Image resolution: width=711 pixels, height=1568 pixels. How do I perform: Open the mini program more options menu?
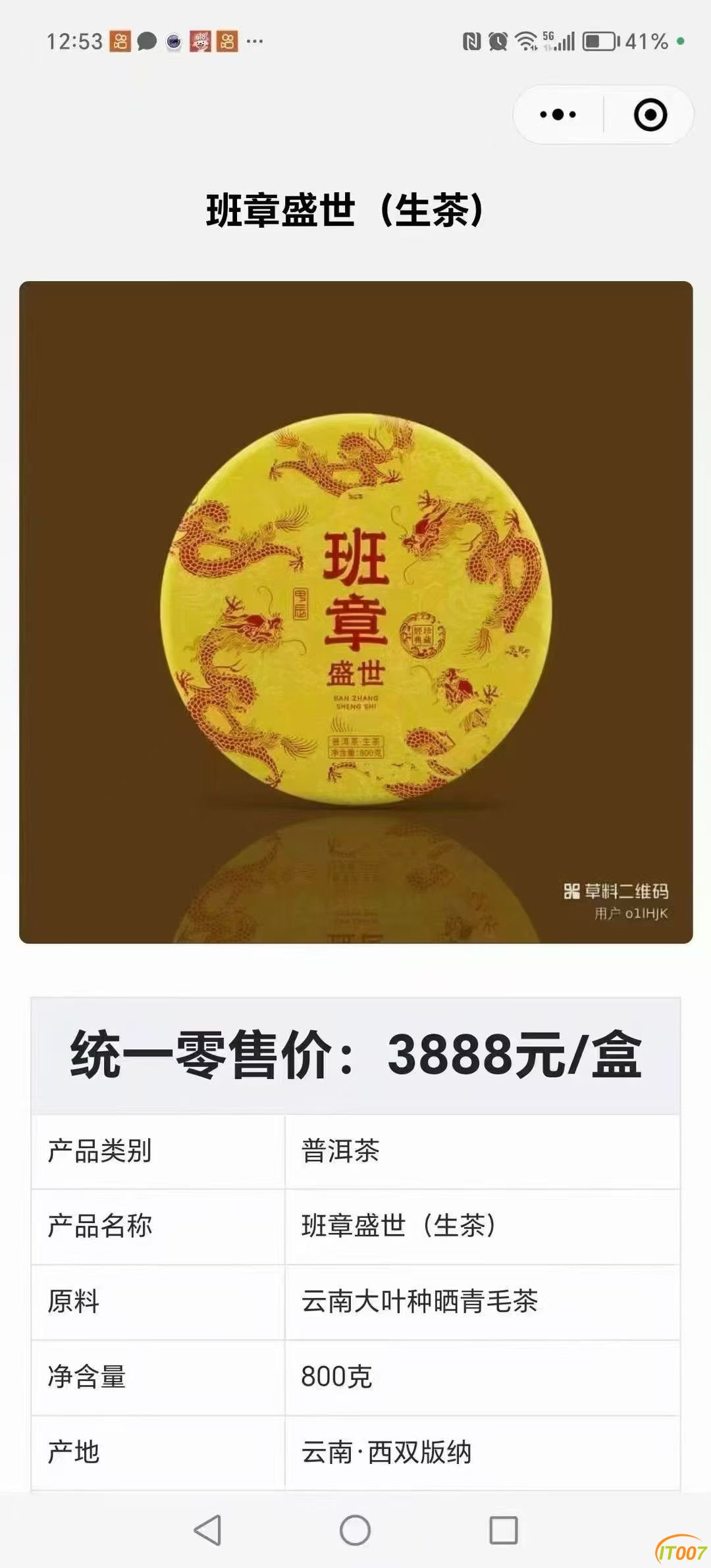tap(558, 115)
